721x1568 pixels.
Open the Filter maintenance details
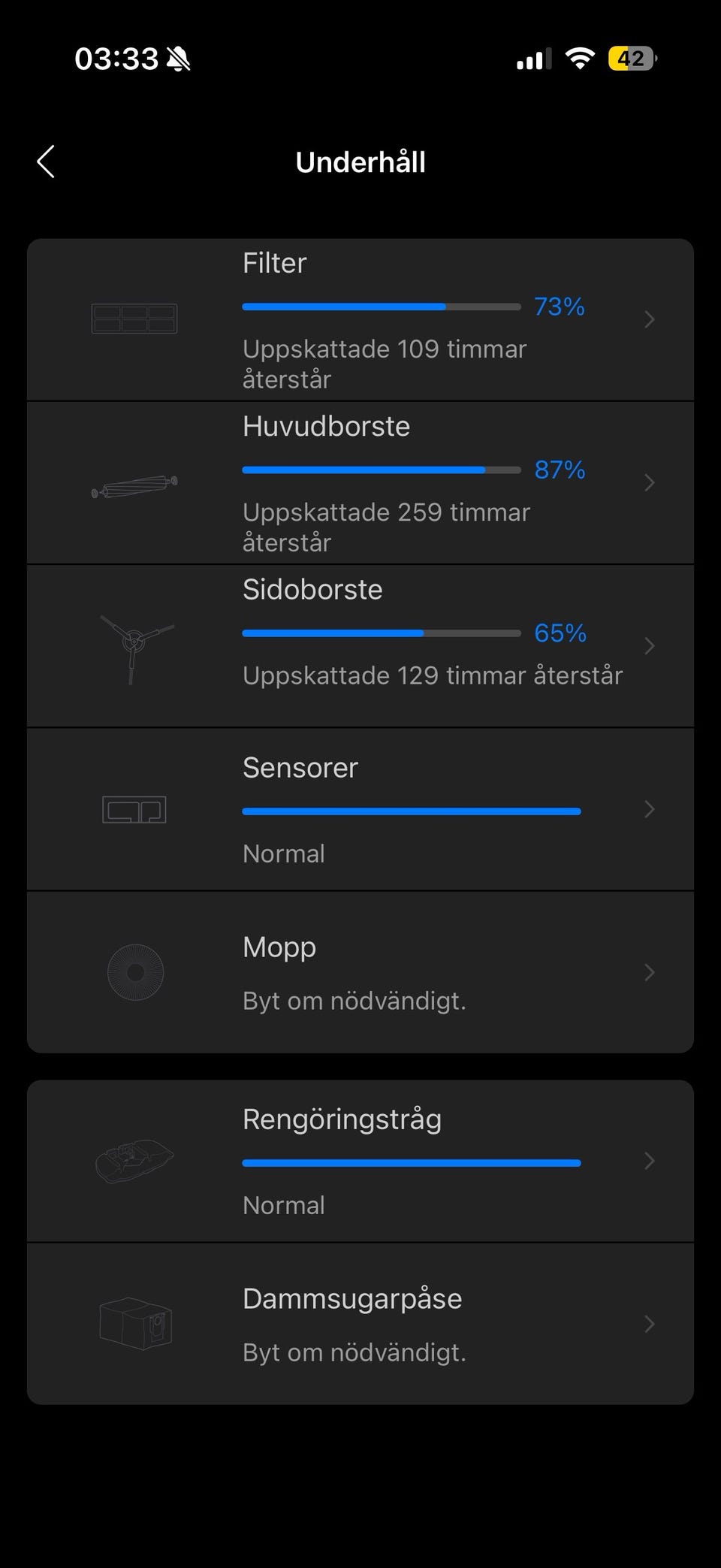tap(360, 319)
